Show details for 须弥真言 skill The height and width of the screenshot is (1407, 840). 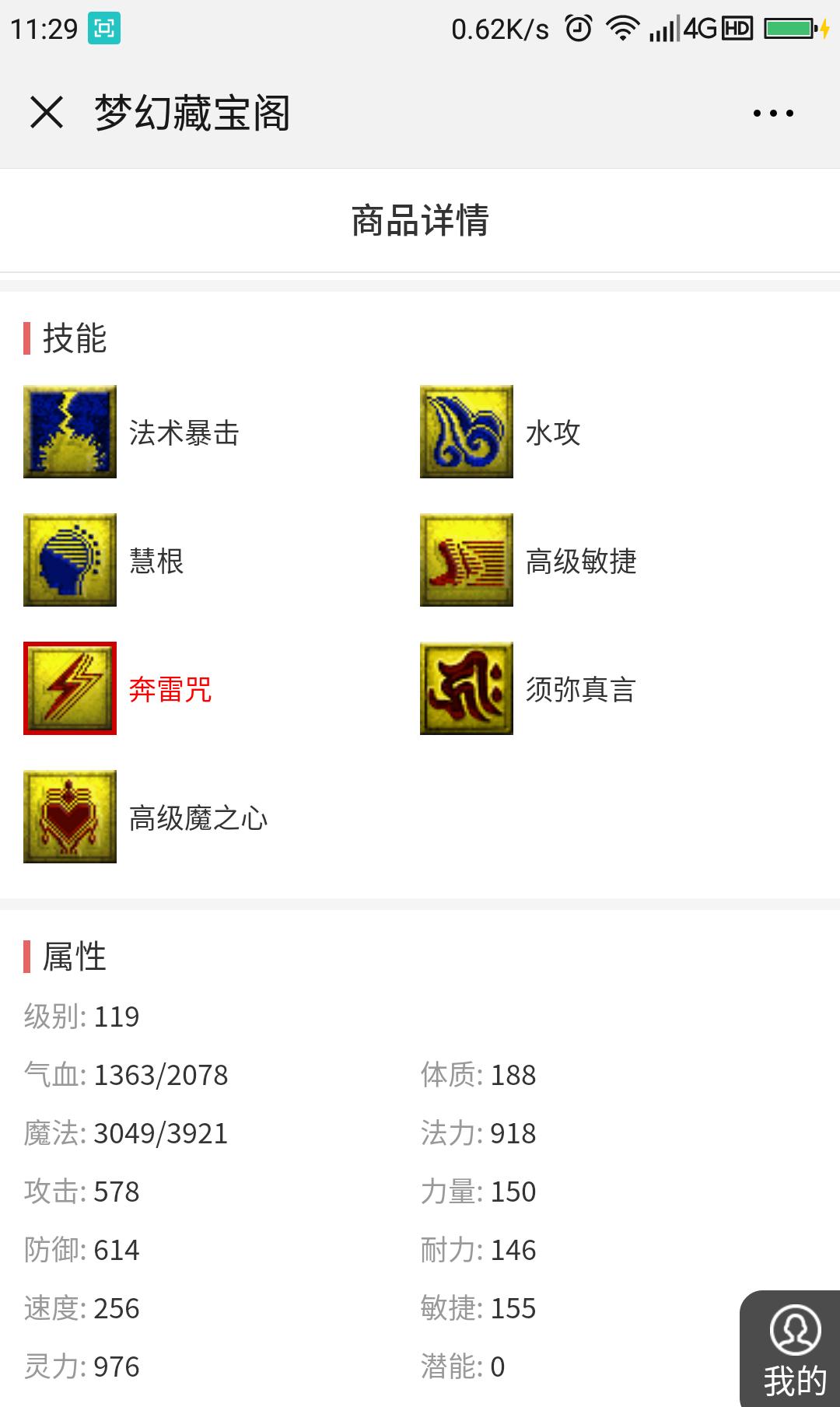467,688
